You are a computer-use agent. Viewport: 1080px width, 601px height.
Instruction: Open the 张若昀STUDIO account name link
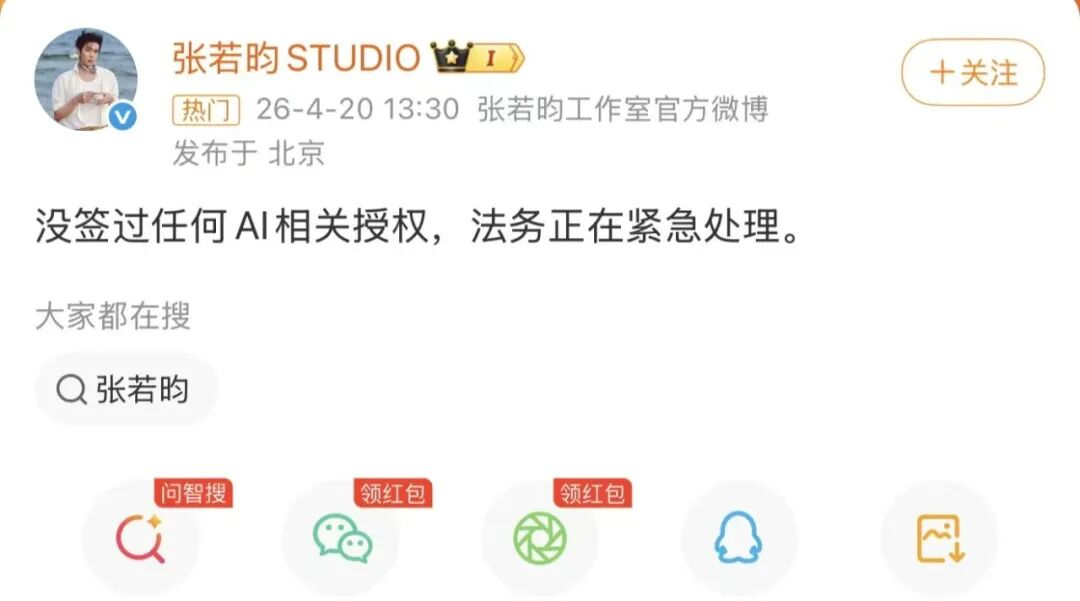(296, 58)
